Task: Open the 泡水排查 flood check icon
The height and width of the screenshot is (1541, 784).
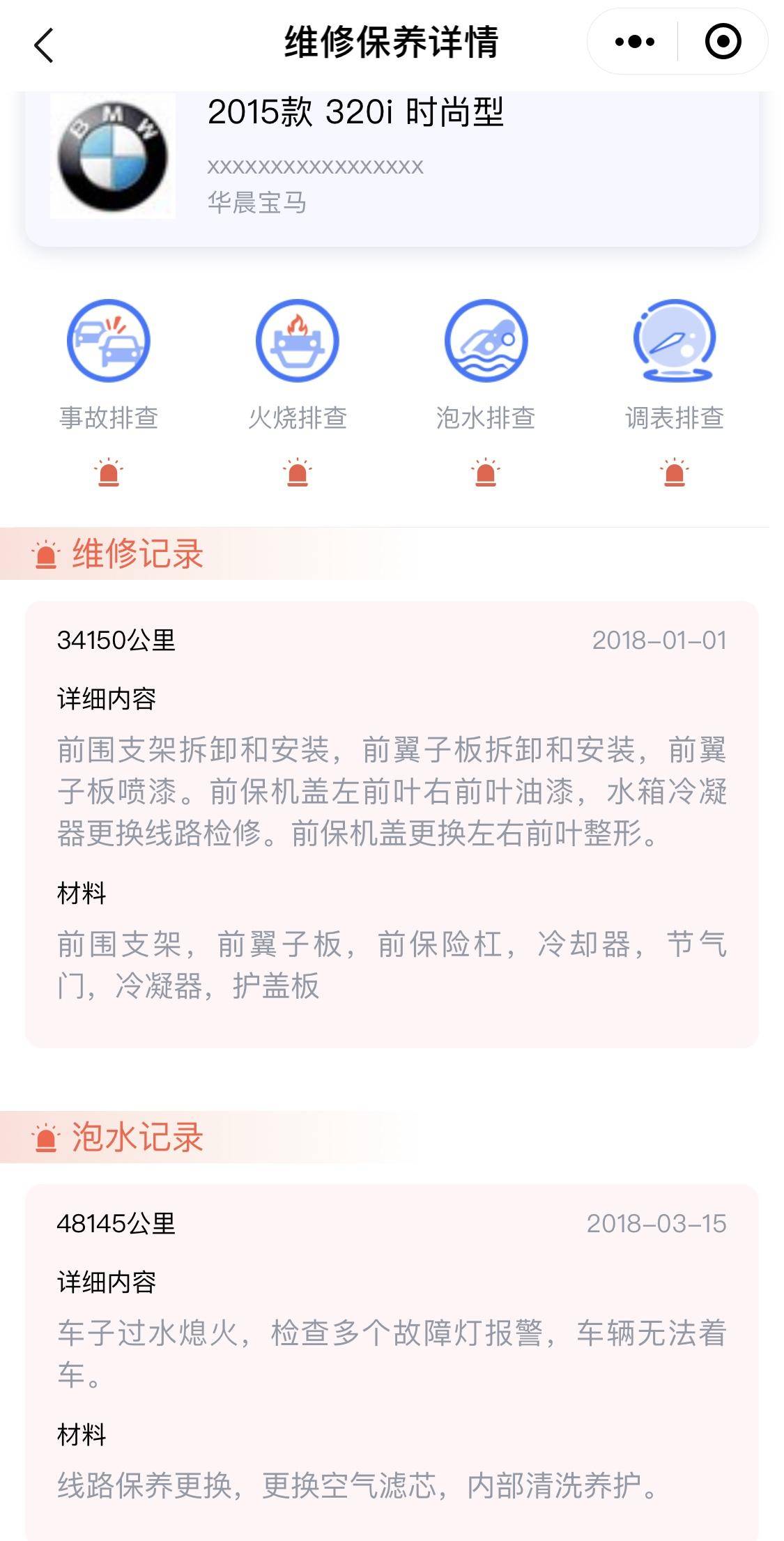Action: point(486,342)
